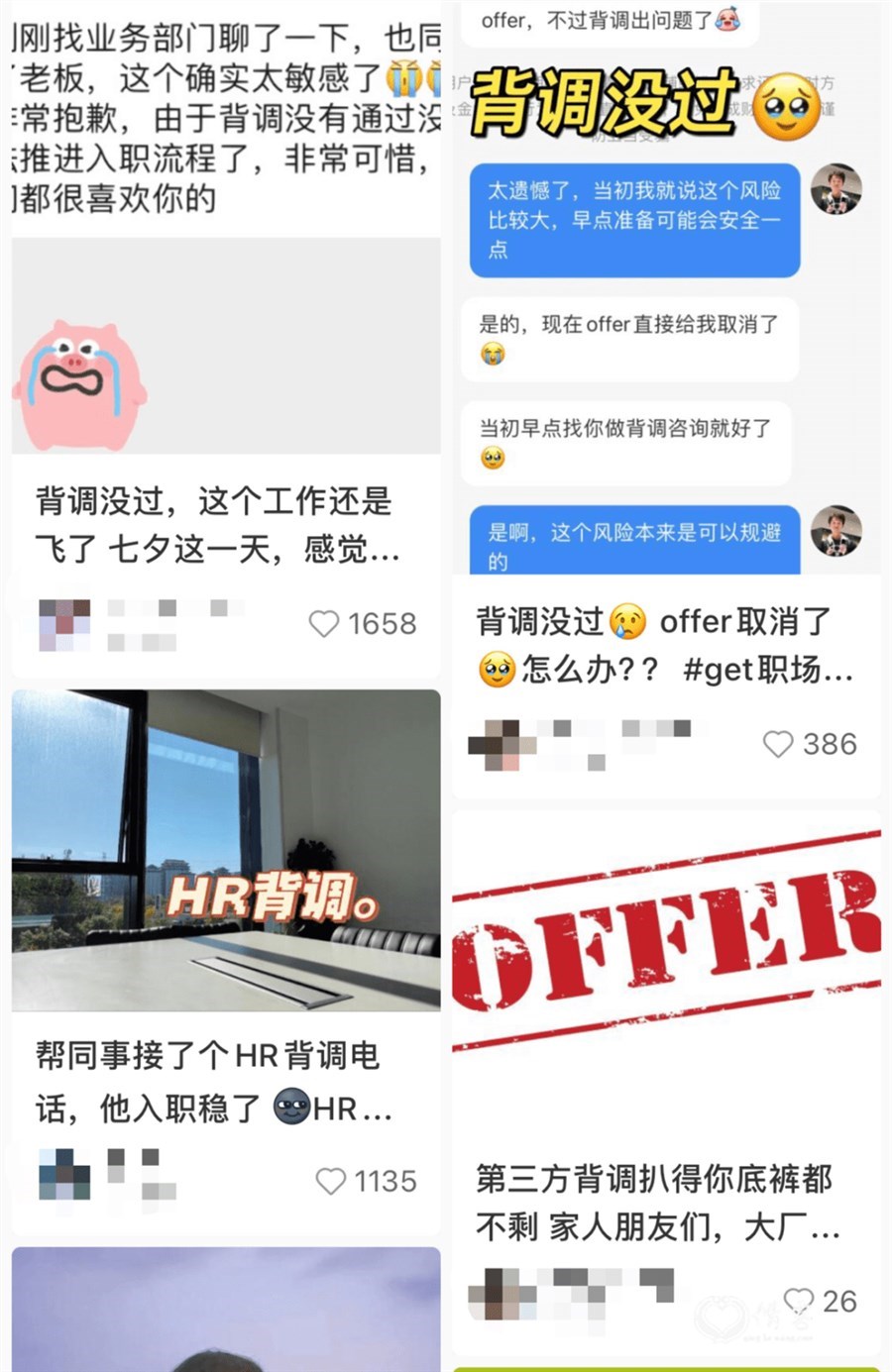The height and width of the screenshot is (1372, 892).
Task: Open author profile under '背调没过，这个工作还是飞了'
Action: click(x=65, y=624)
